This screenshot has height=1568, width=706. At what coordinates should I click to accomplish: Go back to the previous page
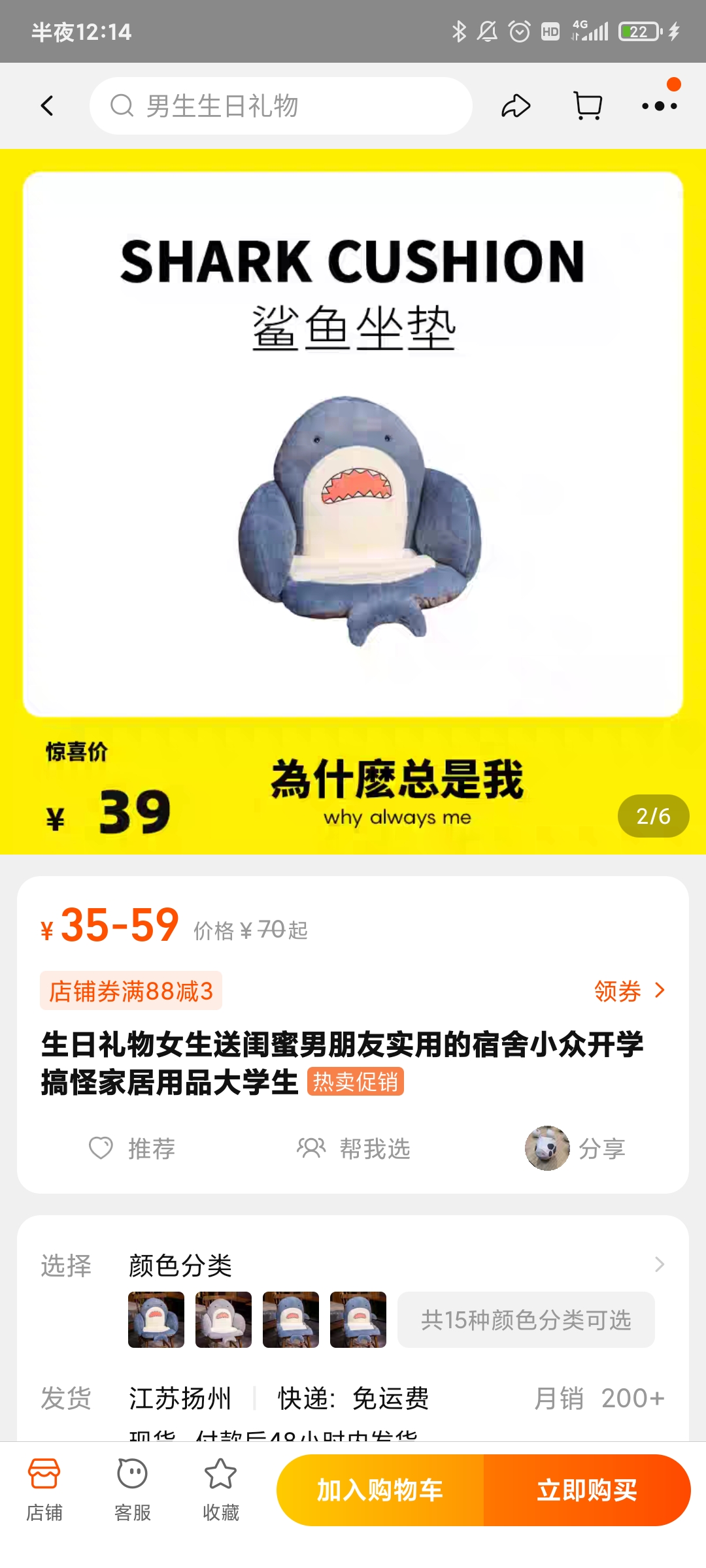click(x=47, y=106)
